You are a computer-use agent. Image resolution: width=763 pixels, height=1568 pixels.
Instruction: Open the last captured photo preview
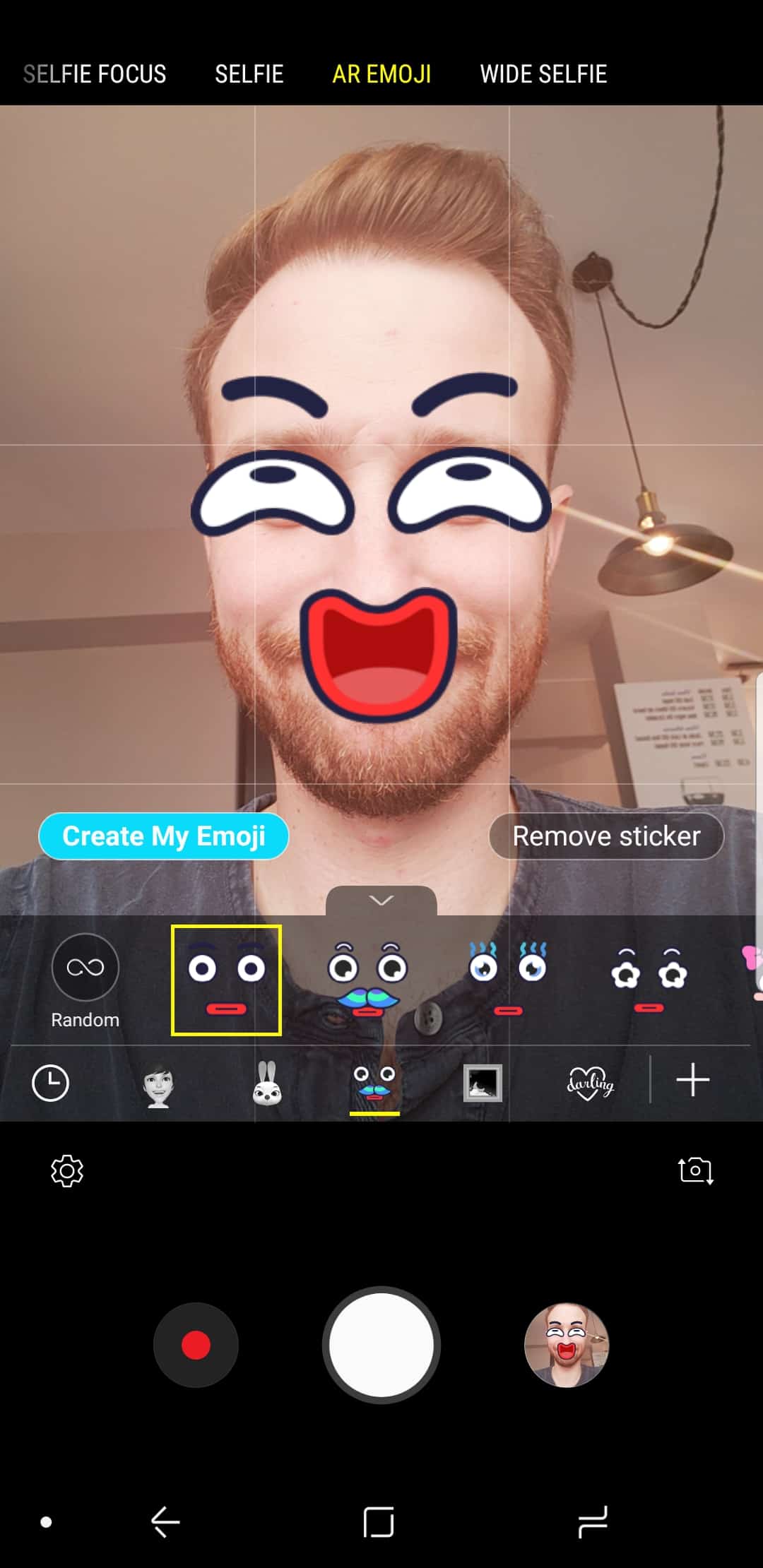point(566,1345)
